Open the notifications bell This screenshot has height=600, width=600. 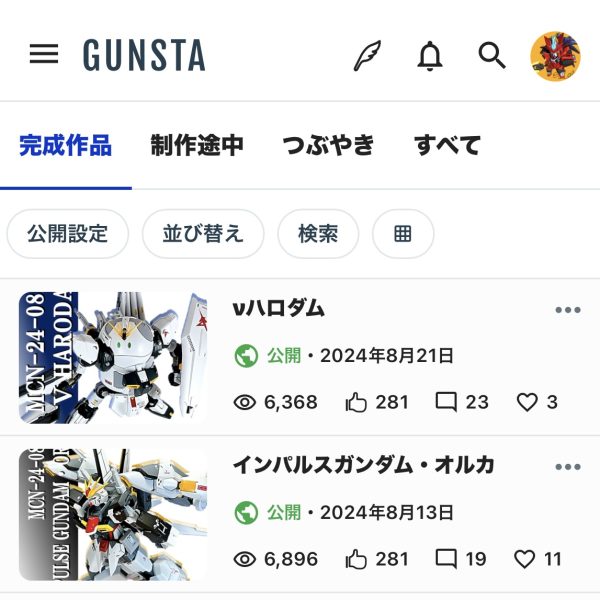pos(430,56)
